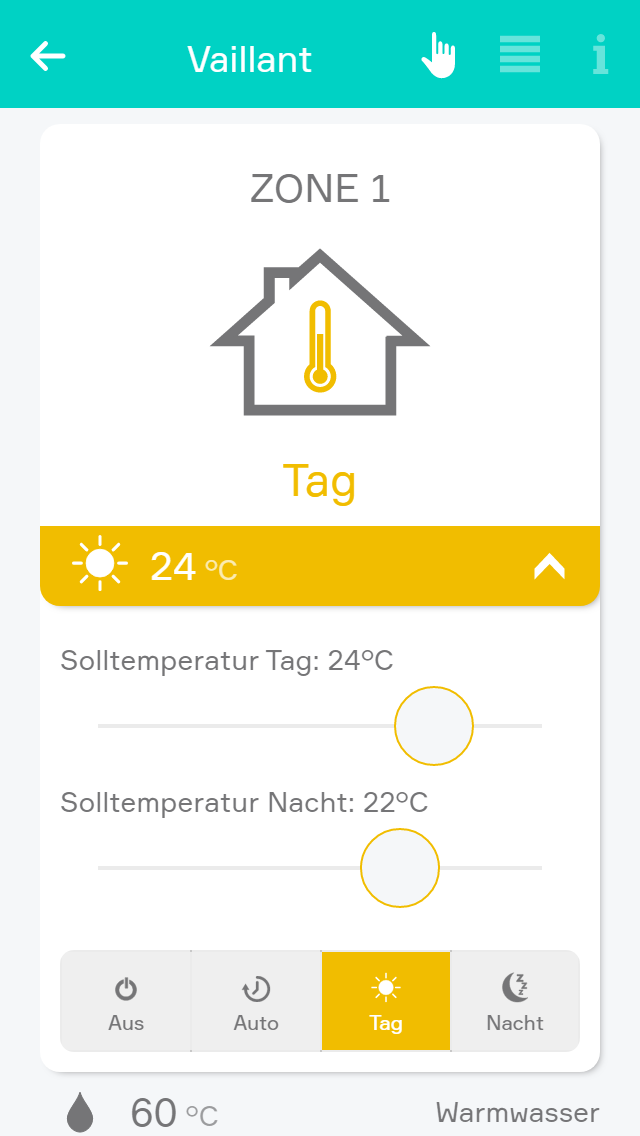Open the list view icon

520,55
